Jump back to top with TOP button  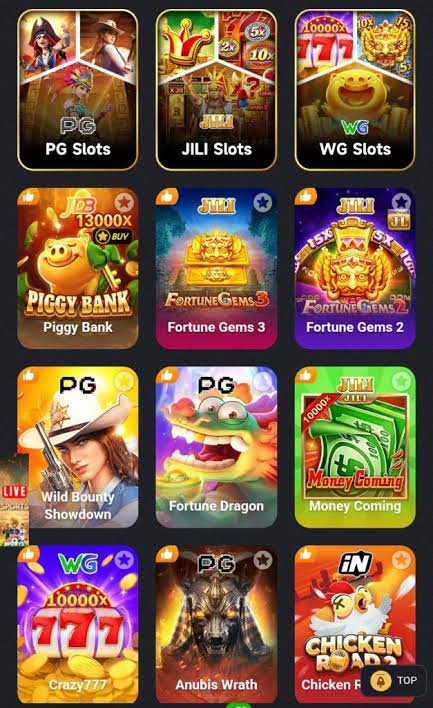pyautogui.click(x=395, y=680)
